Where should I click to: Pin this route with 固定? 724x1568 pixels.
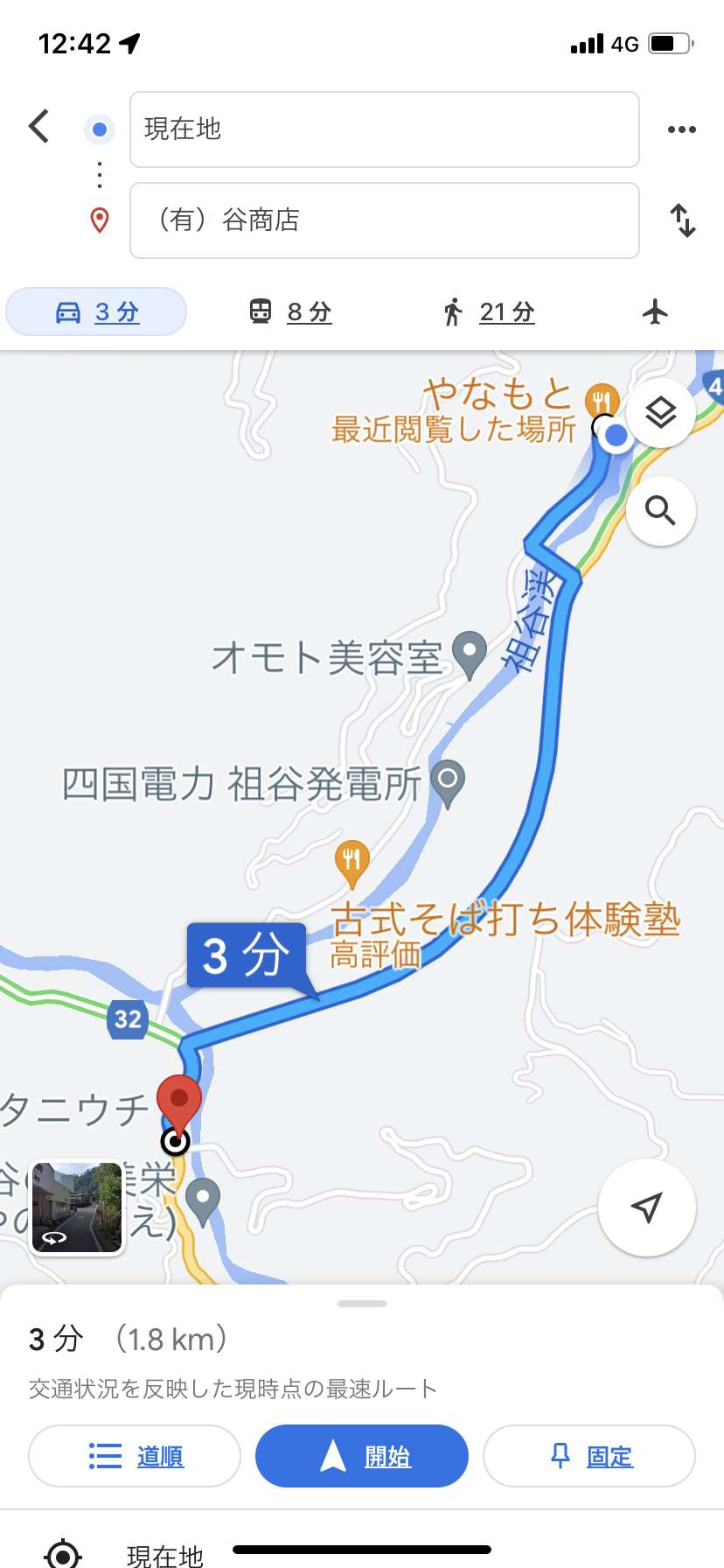(589, 1456)
